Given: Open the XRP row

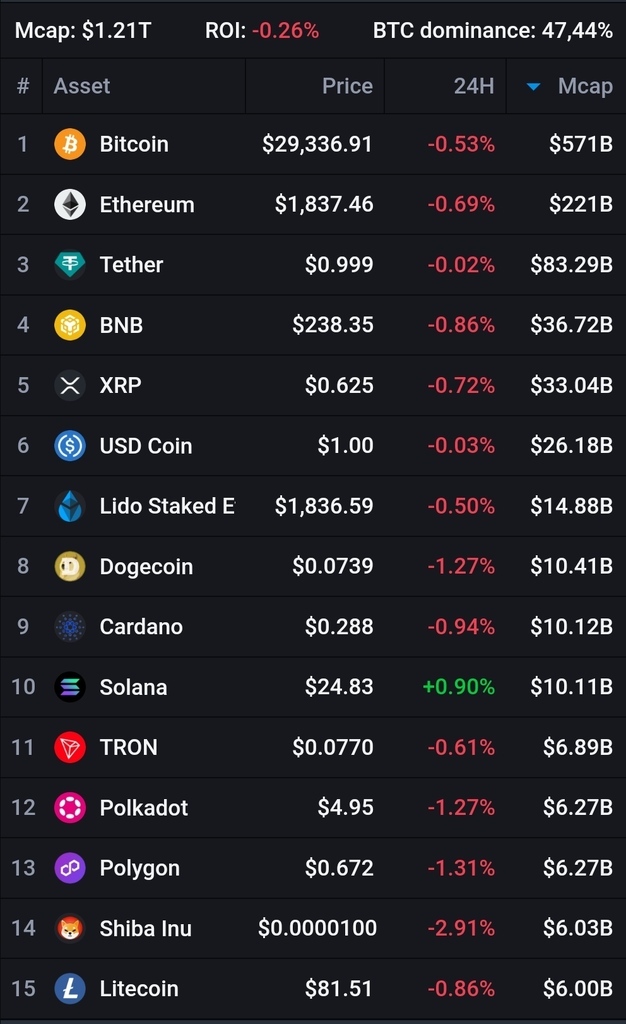Looking at the screenshot, I should pos(313,385).
